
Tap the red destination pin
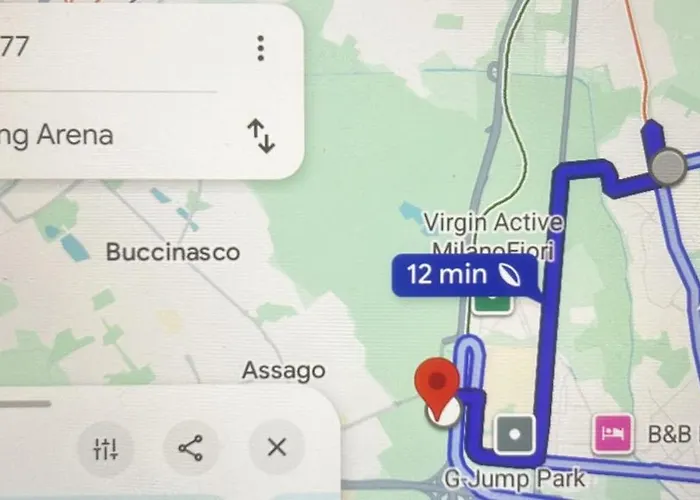437,383
